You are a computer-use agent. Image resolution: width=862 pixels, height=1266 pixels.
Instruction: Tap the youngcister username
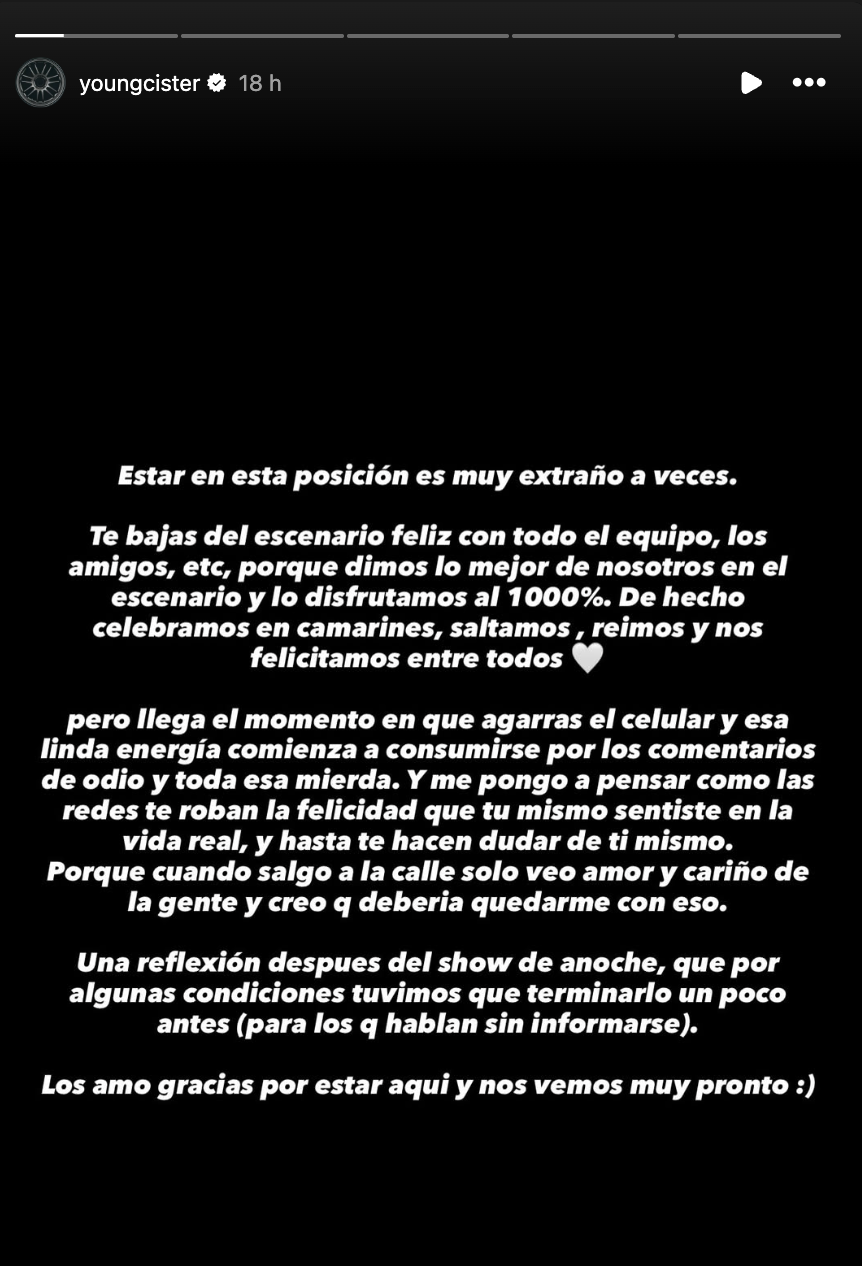point(139,83)
